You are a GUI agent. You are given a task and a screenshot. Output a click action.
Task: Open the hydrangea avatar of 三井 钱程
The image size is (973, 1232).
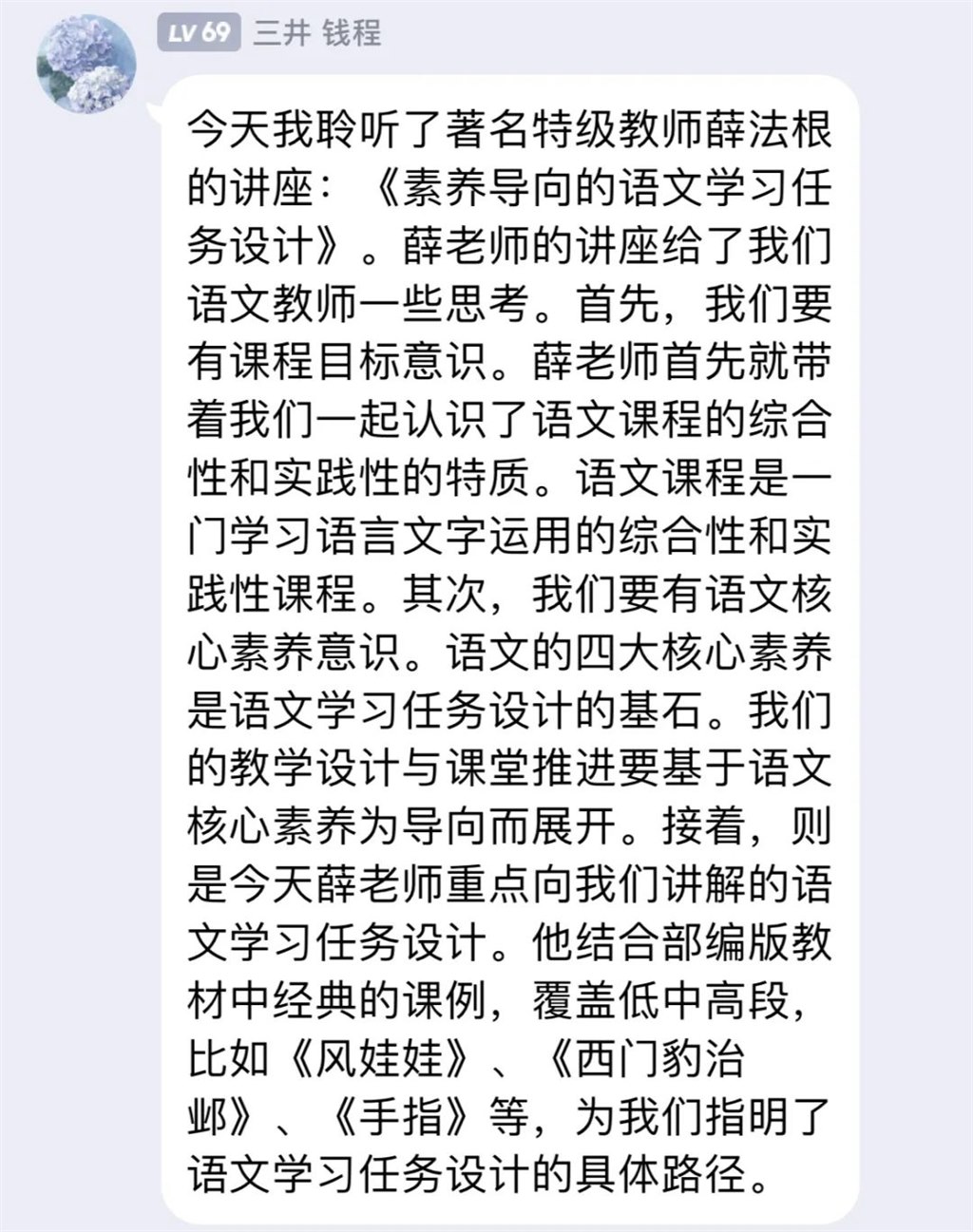click(86, 65)
